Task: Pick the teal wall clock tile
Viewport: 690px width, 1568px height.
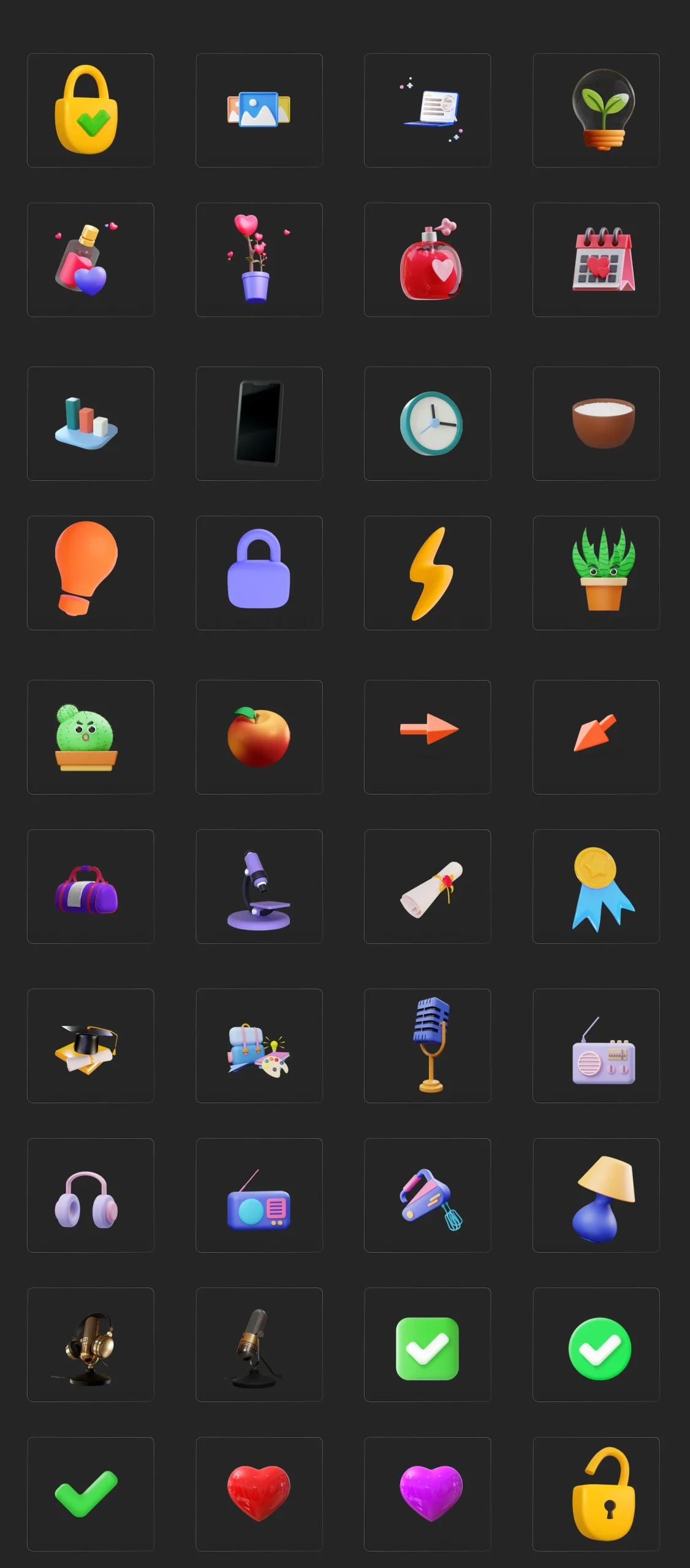Action: (x=427, y=423)
